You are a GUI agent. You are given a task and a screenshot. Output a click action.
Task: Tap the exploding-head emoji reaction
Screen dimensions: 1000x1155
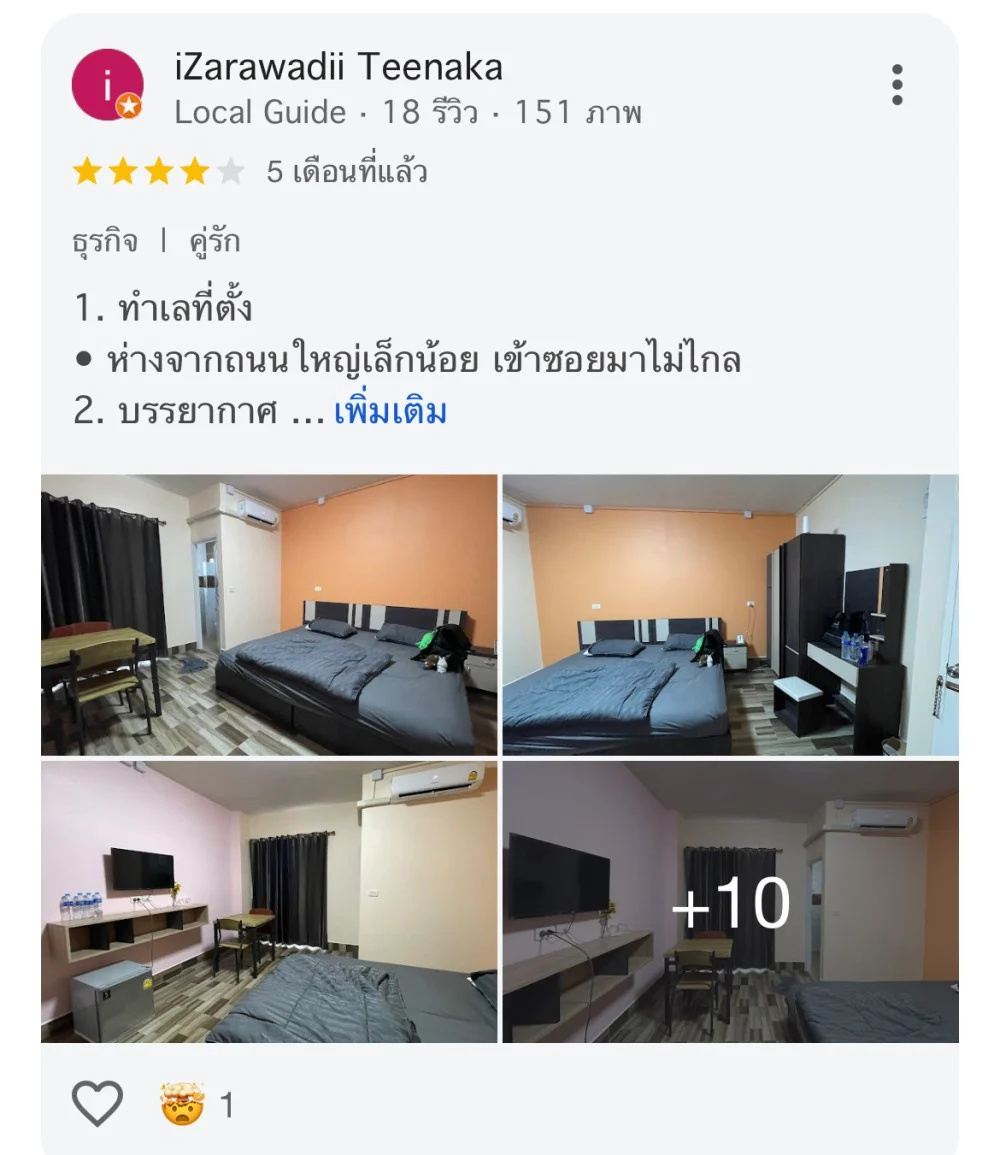182,1104
